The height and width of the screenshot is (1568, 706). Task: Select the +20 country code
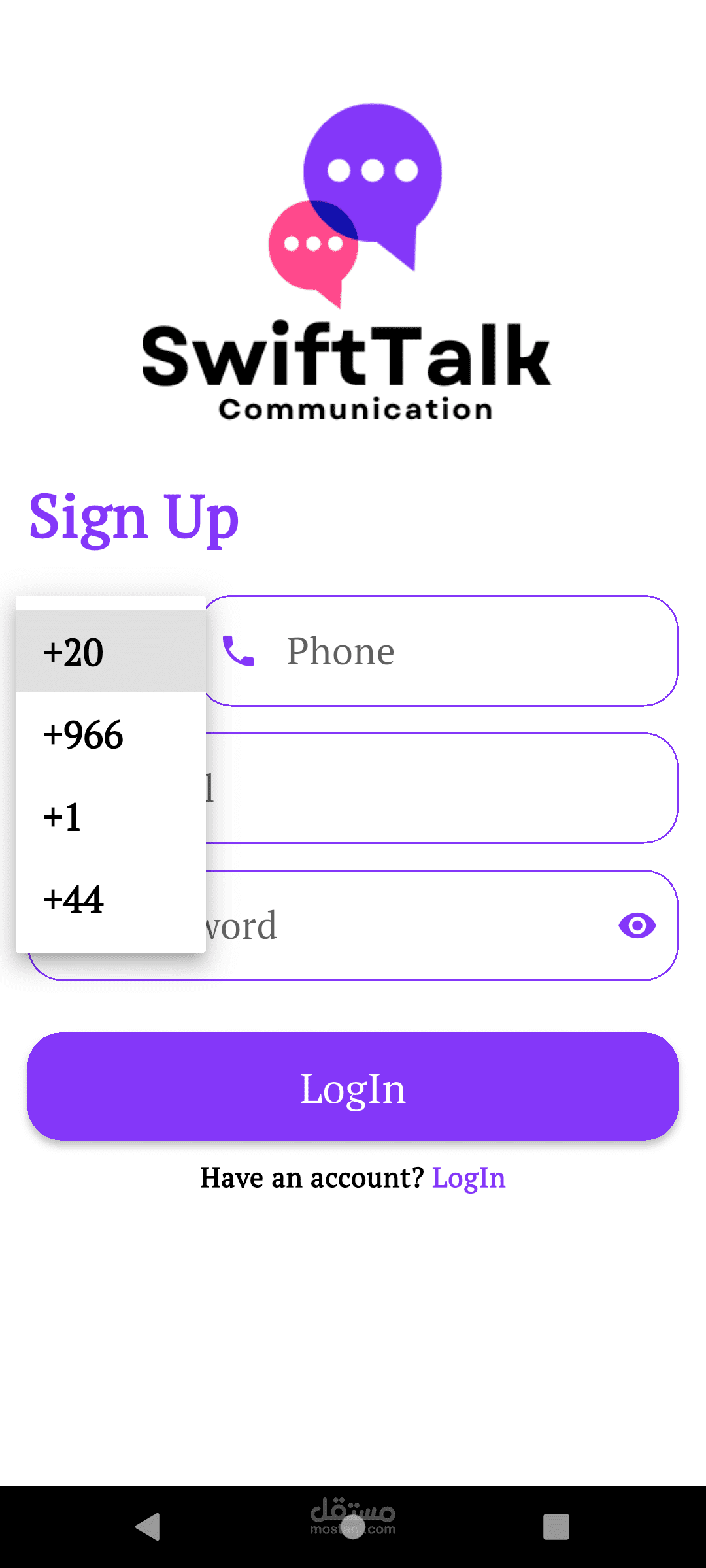tap(110, 651)
